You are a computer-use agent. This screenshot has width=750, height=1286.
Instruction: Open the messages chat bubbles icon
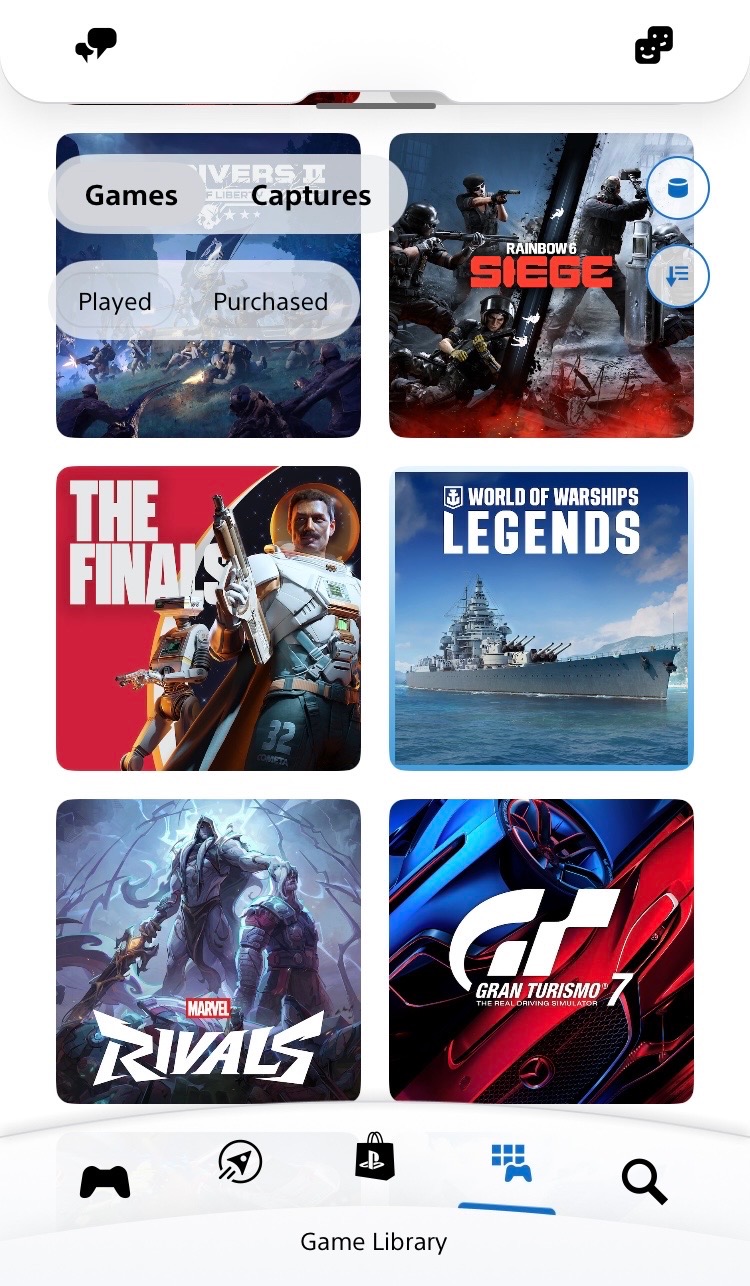pos(97,46)
